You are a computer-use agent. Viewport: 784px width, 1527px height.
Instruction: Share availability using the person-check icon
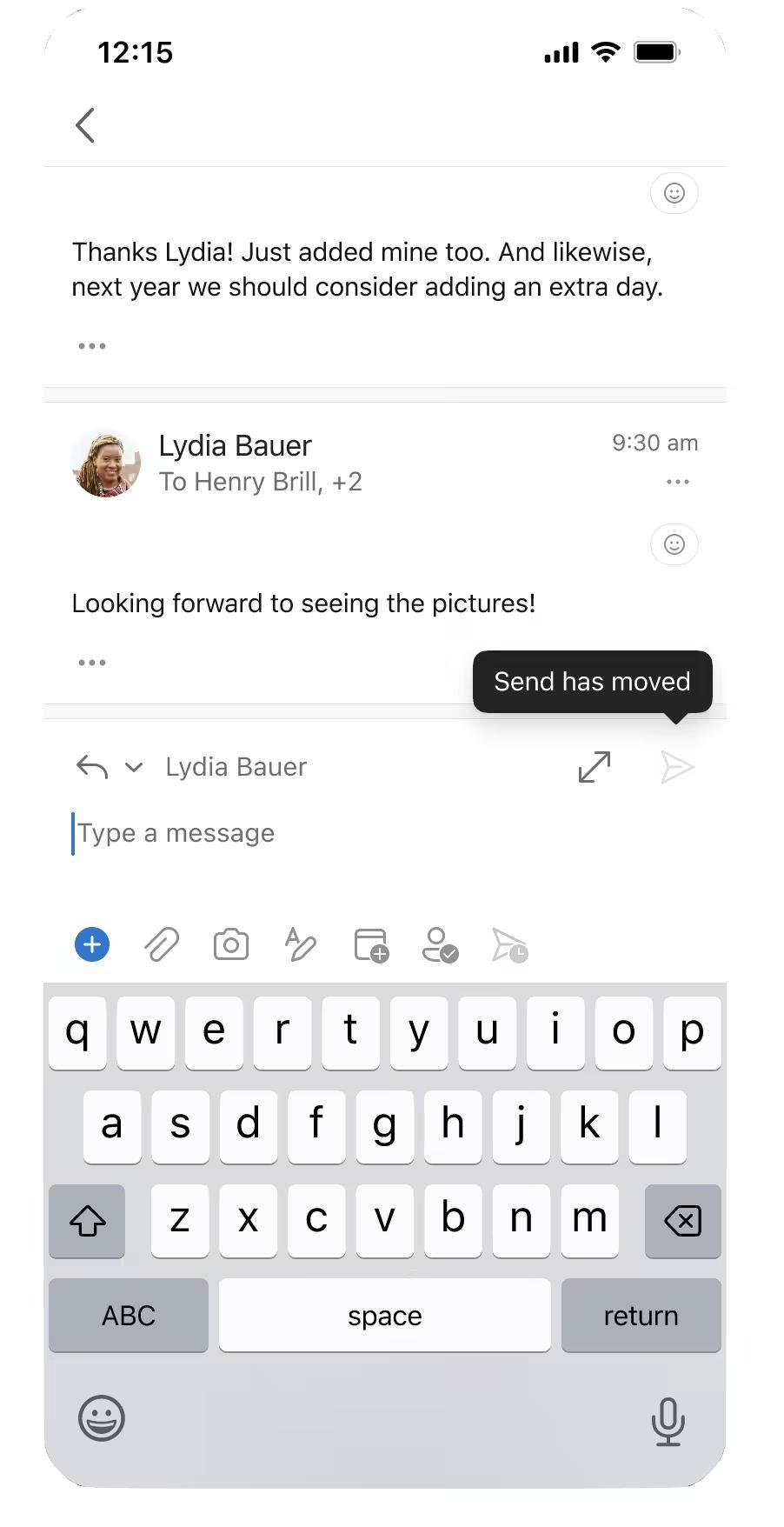(x=440, y=945)
